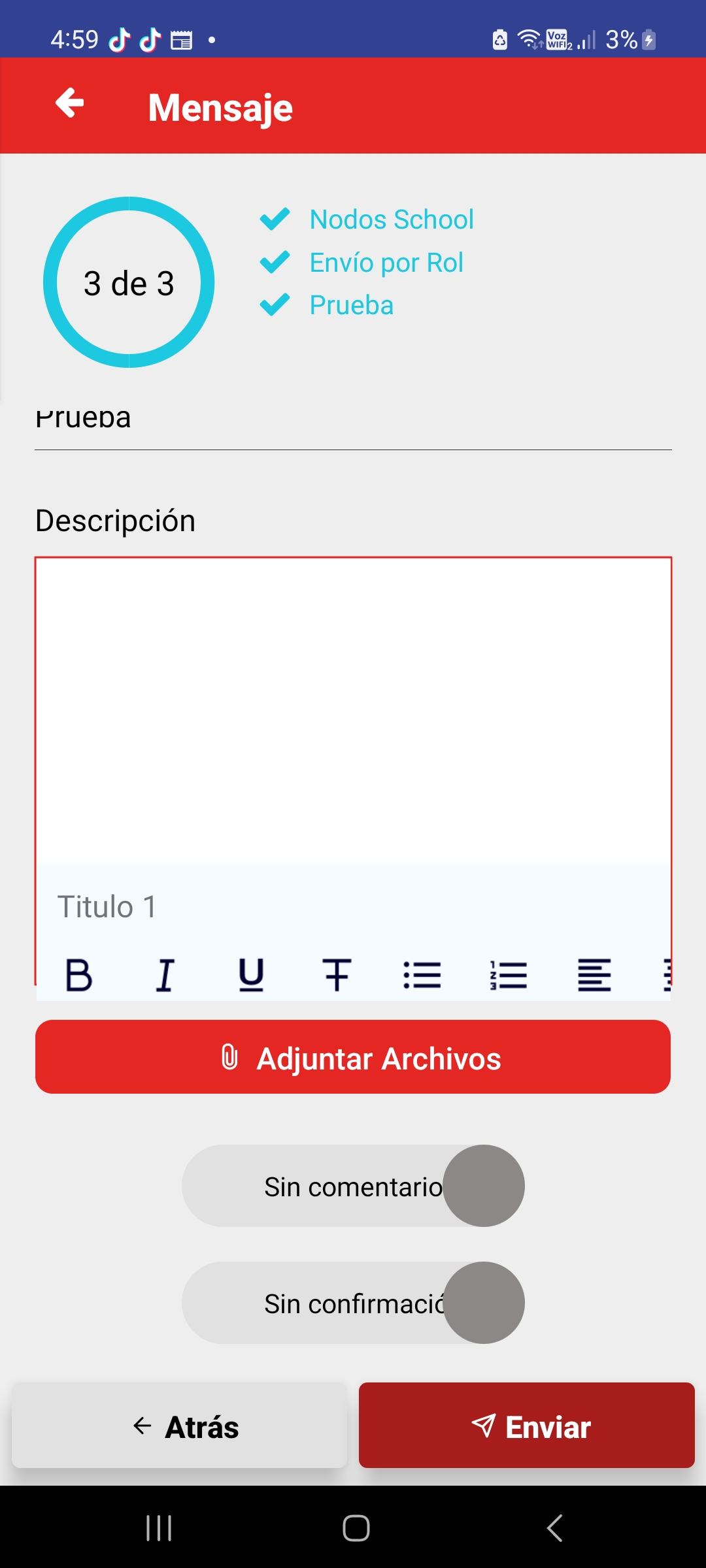
Task: Apply strikethrough formatting
Action: tap(337, 975)
